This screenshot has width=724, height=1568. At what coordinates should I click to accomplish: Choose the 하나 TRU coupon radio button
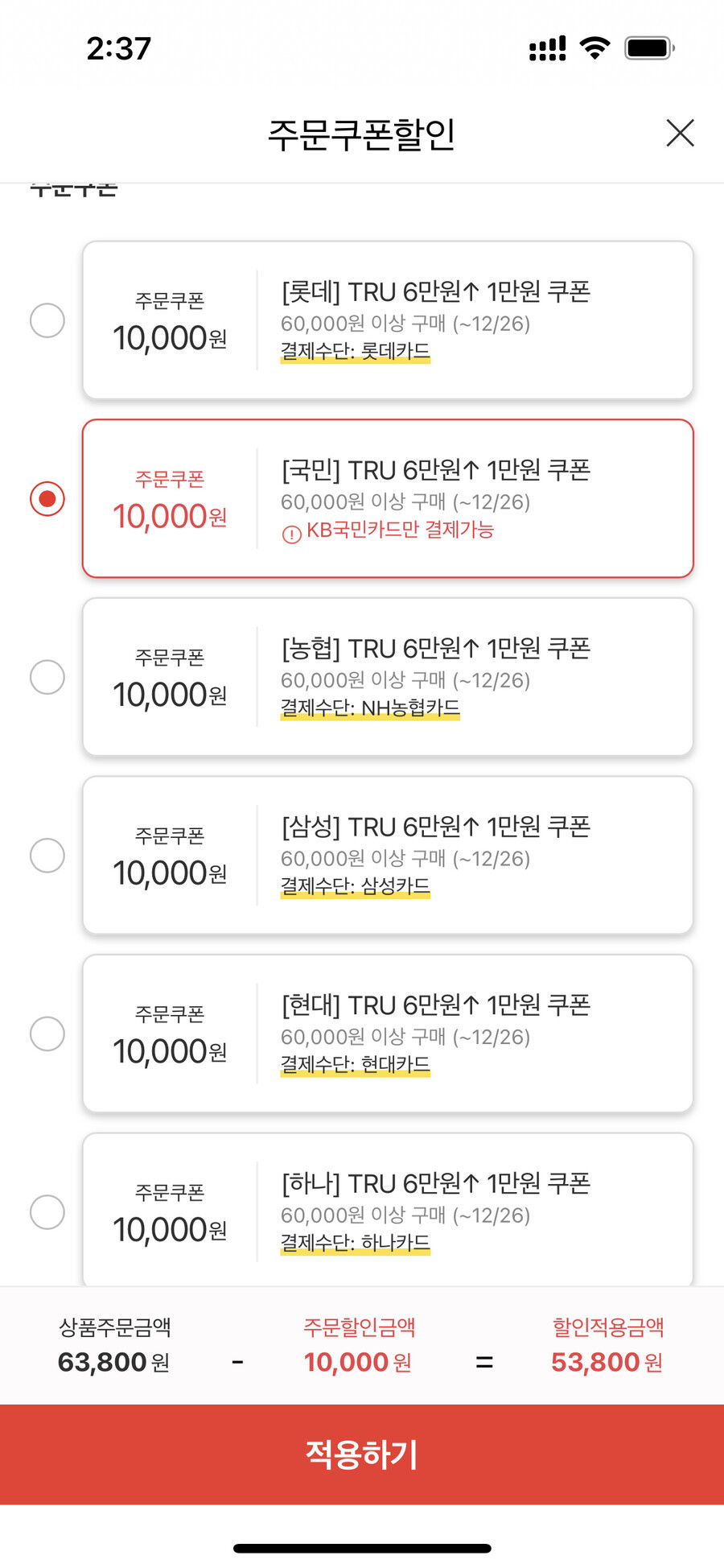(47, 1212)
